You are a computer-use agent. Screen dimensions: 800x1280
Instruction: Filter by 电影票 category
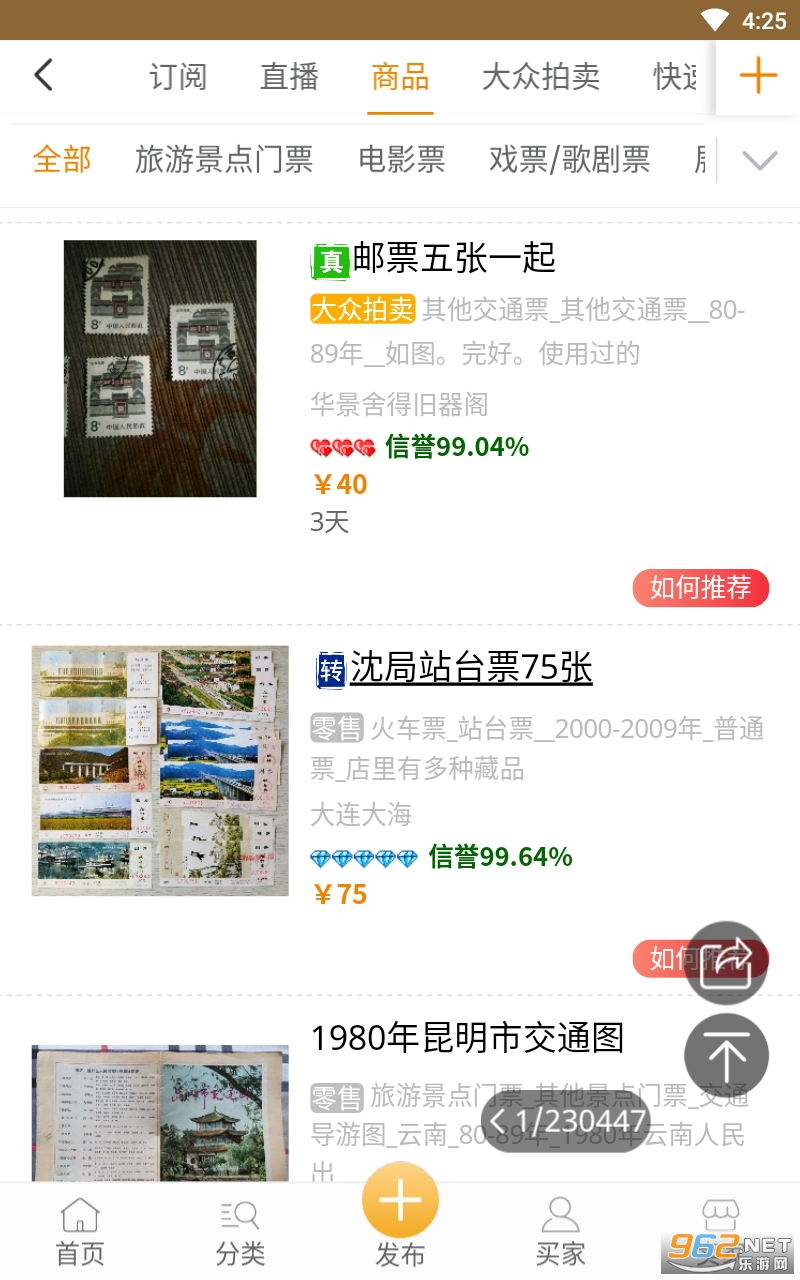pos(401,159)
